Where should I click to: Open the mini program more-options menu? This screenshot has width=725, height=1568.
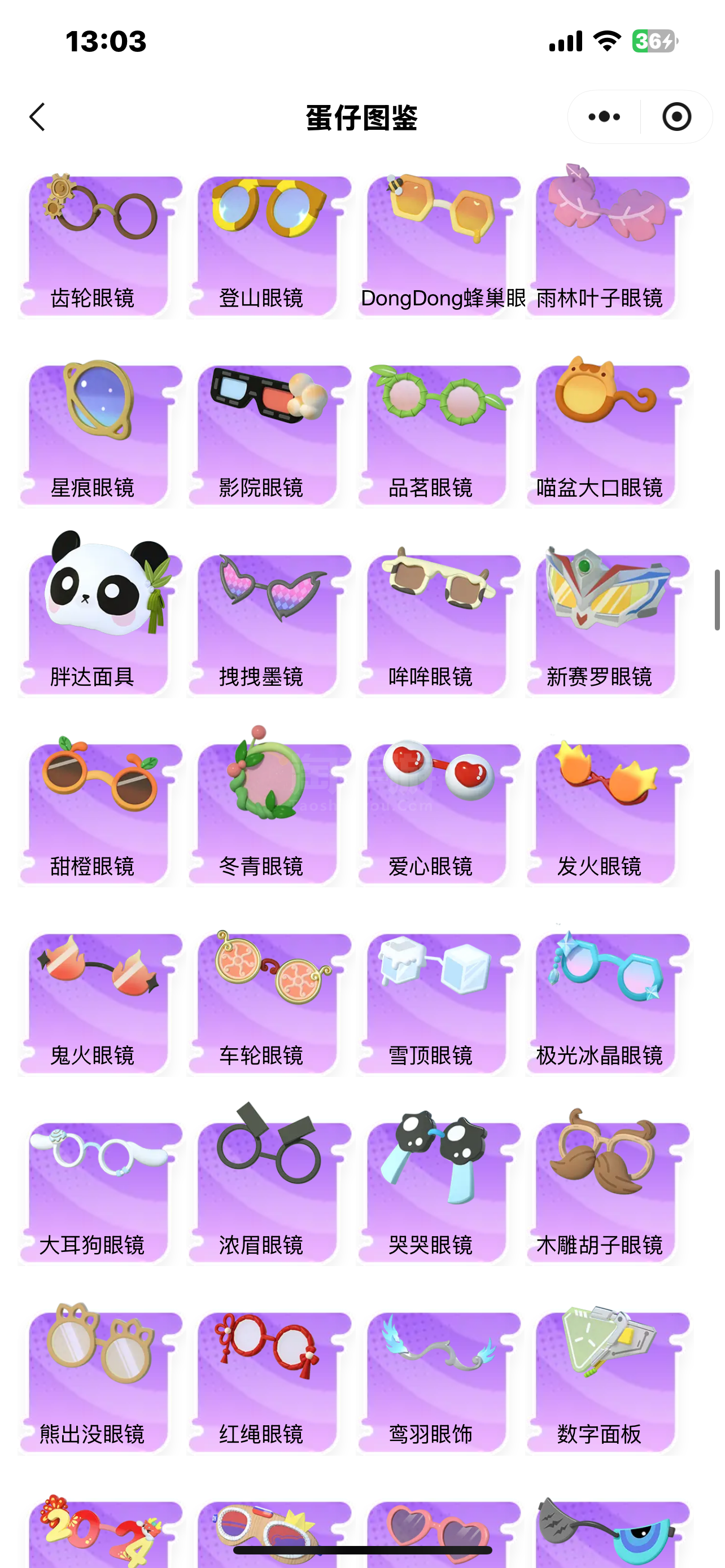pyautogui.click(x=604, y=117)
